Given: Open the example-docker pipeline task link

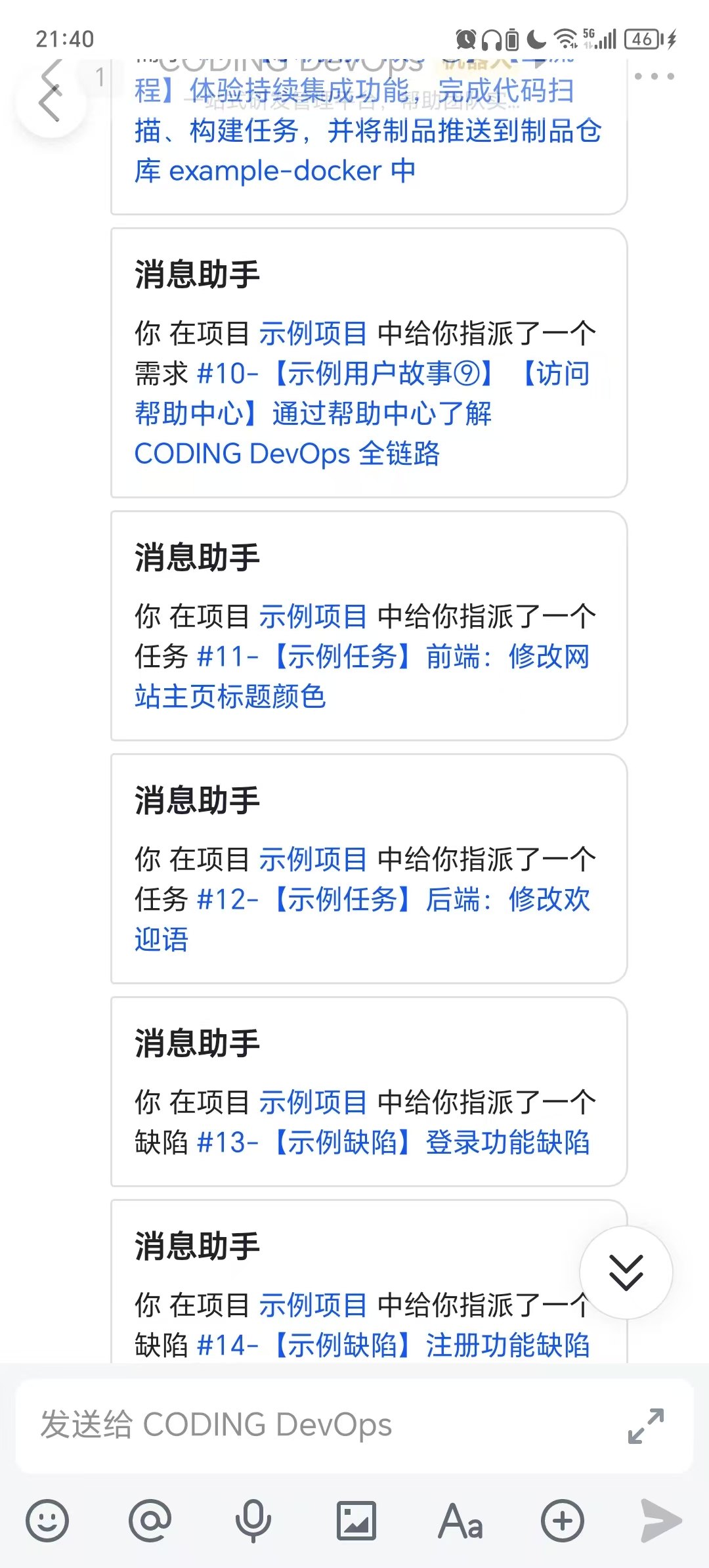Looking at the screenshot, I should click(368, 131).
